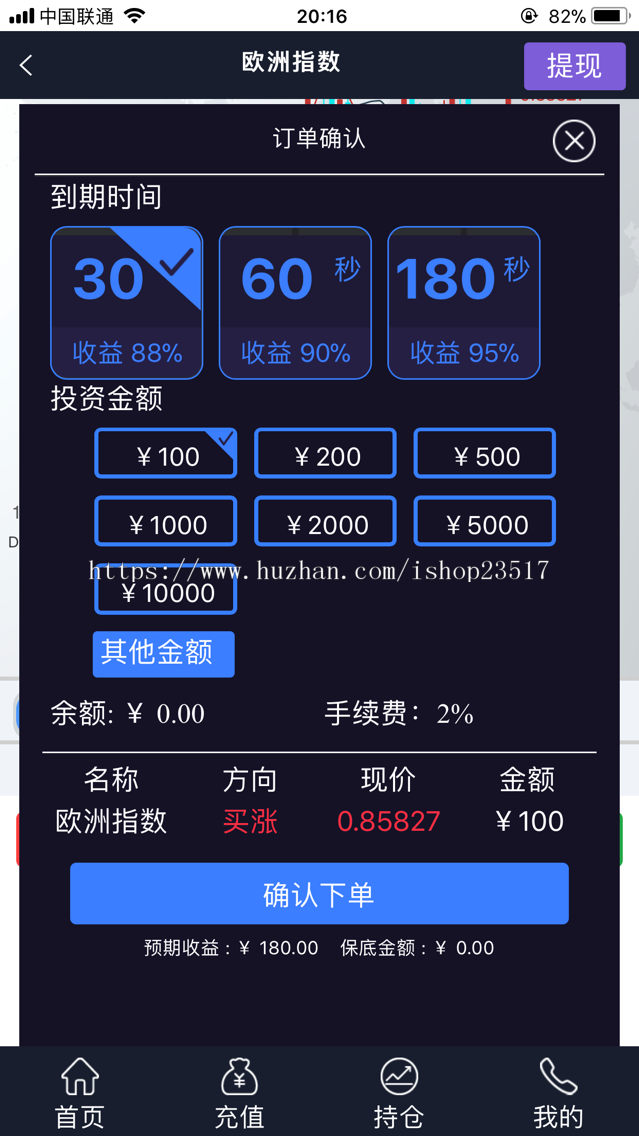The image size is (639, 1136).
Task: Select the ¥500 investment amount
Action: point(485,454)
